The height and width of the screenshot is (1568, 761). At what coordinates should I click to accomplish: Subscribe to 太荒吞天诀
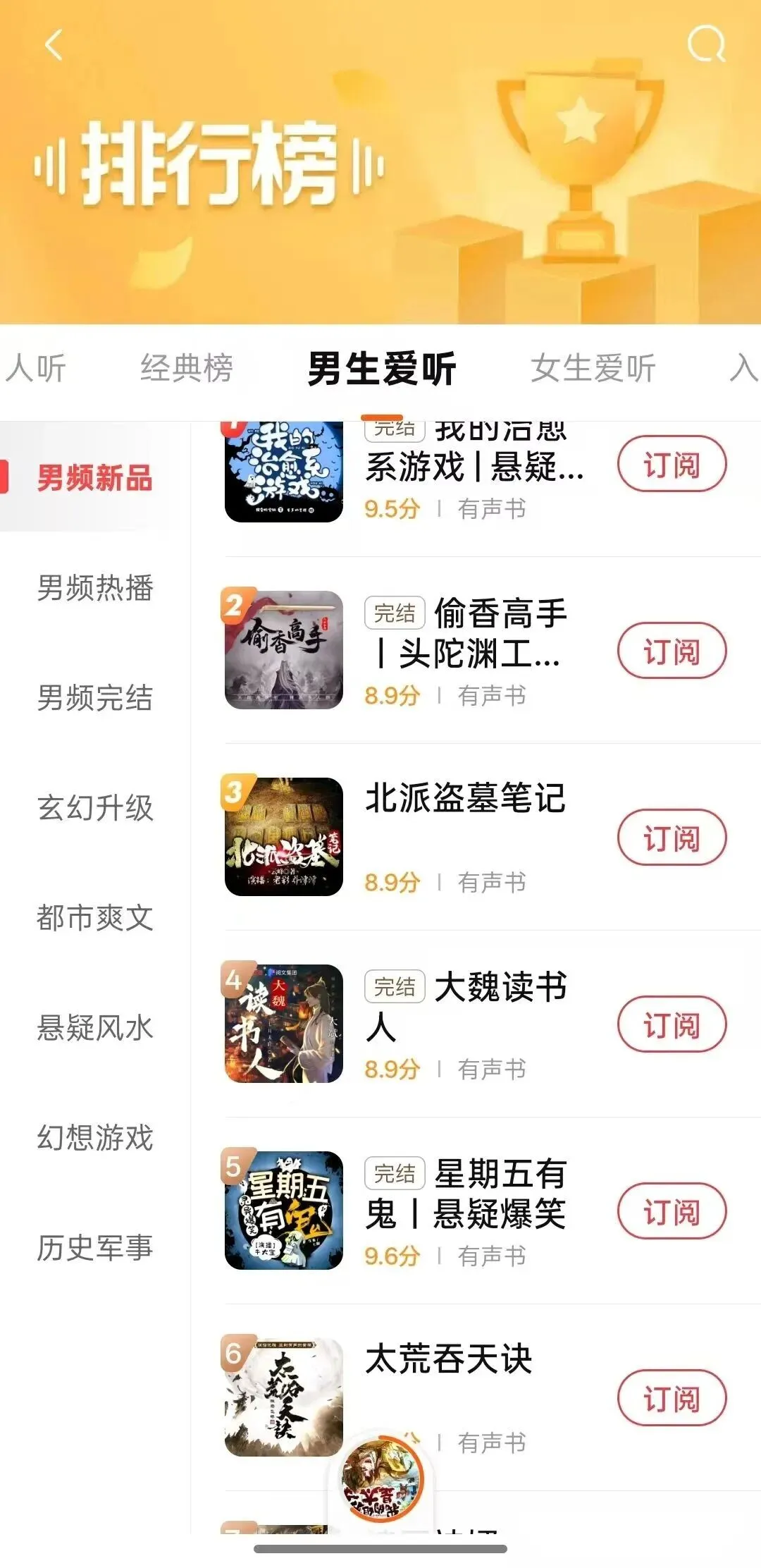click(x=672, y=1398)
